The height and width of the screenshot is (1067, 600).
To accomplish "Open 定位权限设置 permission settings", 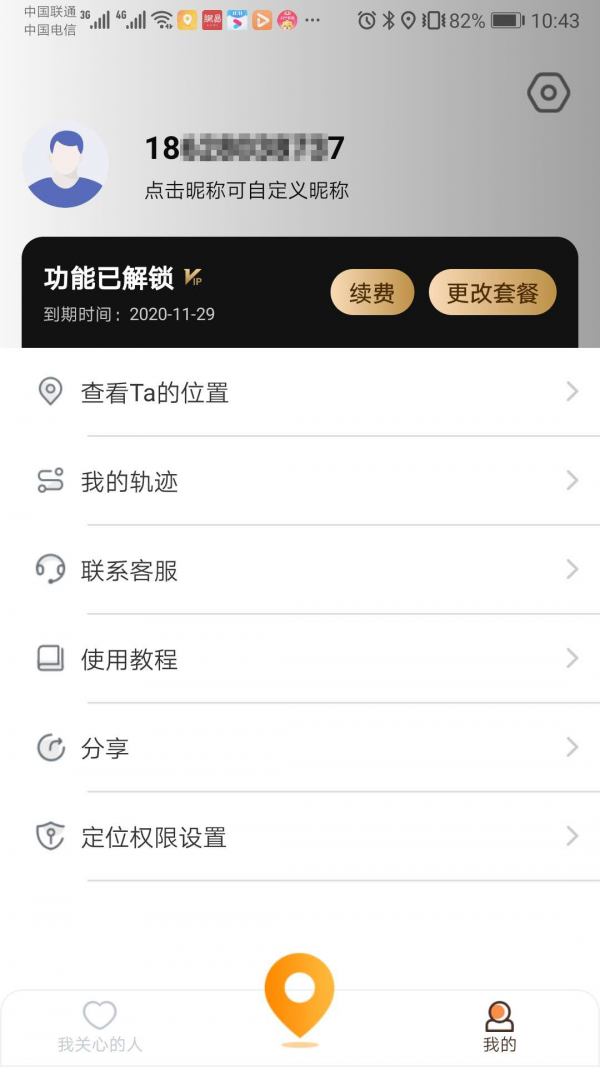I will pos(300,836).
